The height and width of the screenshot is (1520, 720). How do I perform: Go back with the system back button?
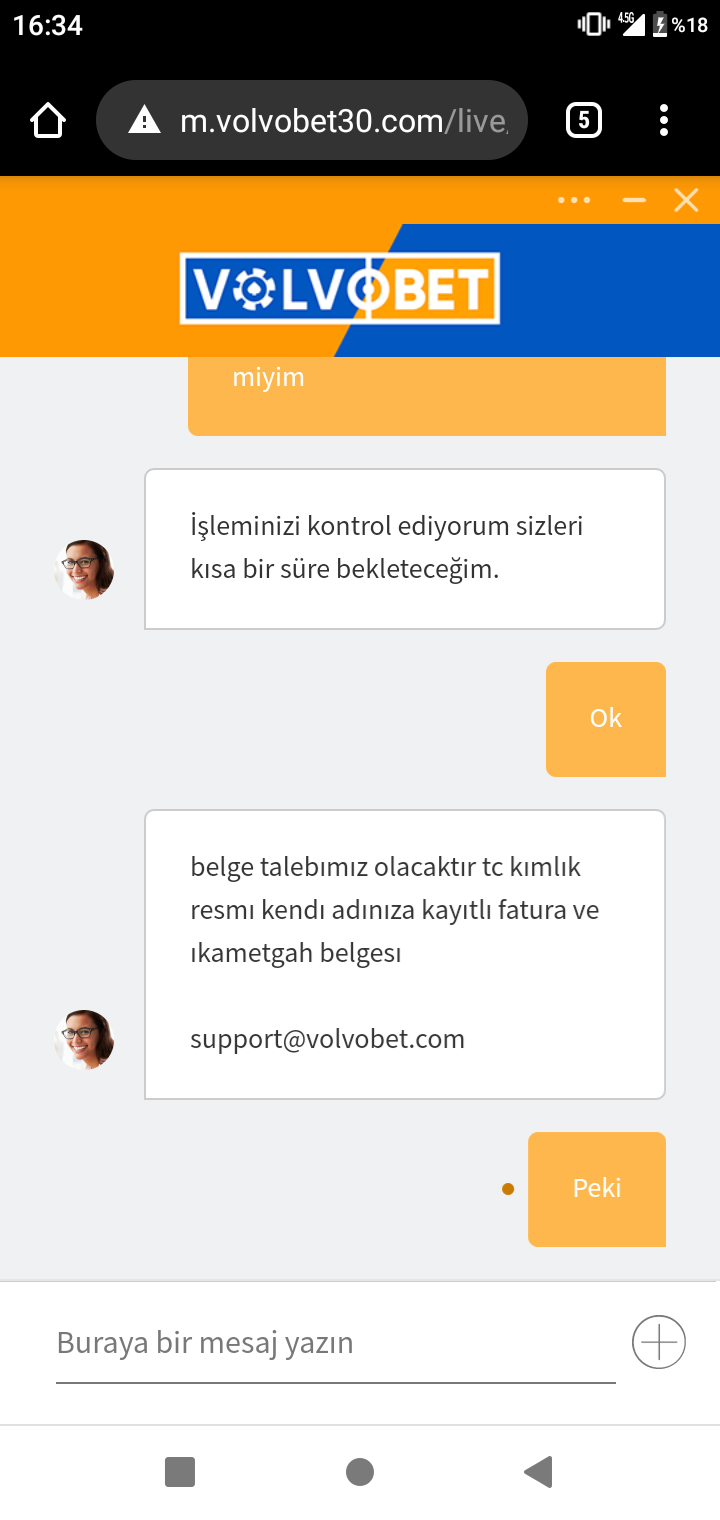[x=538, y=1472]
